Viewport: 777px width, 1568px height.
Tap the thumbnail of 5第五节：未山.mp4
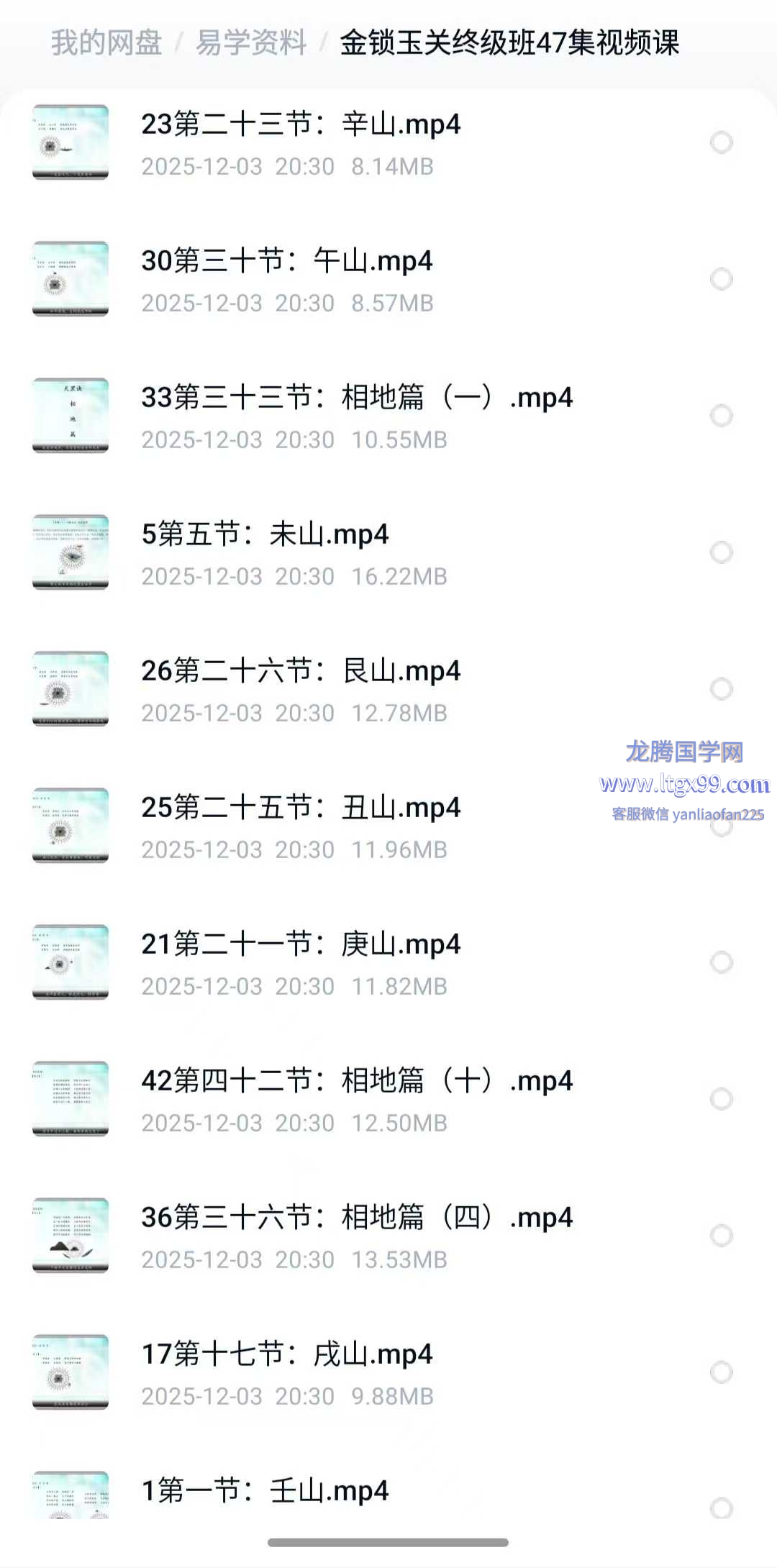point(71,552)
